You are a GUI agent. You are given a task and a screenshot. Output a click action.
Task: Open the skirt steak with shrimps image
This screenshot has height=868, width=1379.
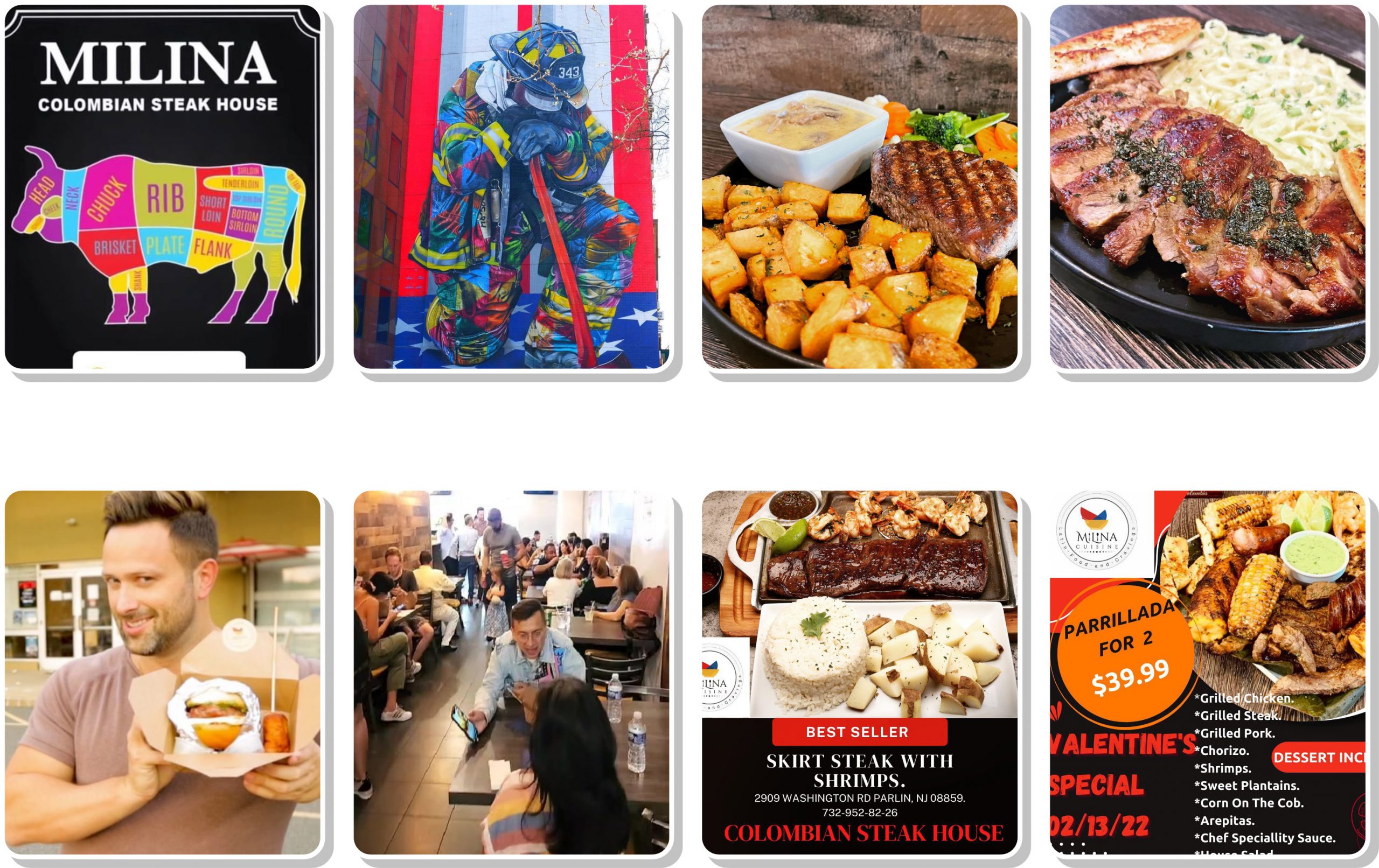pyautogui.click(x=860, y=672)
